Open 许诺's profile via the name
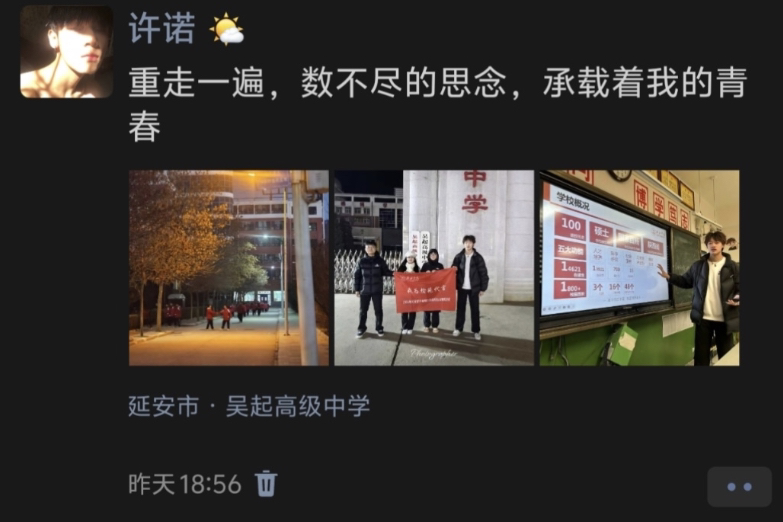 click(x=161, y=29)
